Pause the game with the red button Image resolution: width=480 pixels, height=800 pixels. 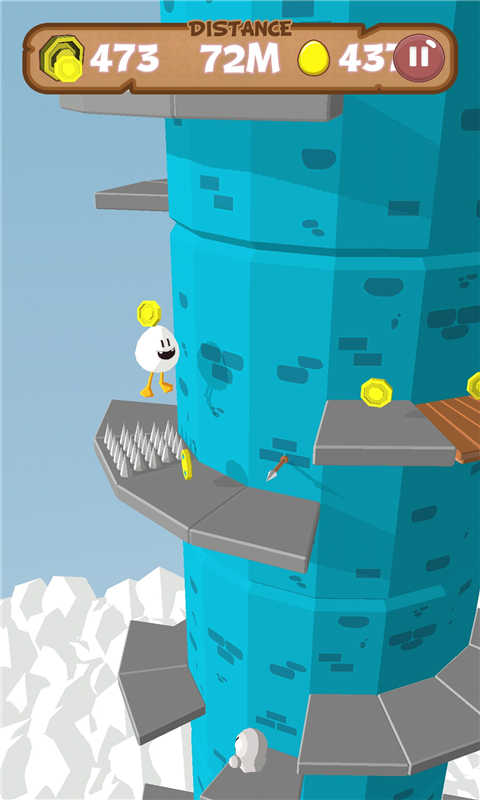[x=419, y=58]
